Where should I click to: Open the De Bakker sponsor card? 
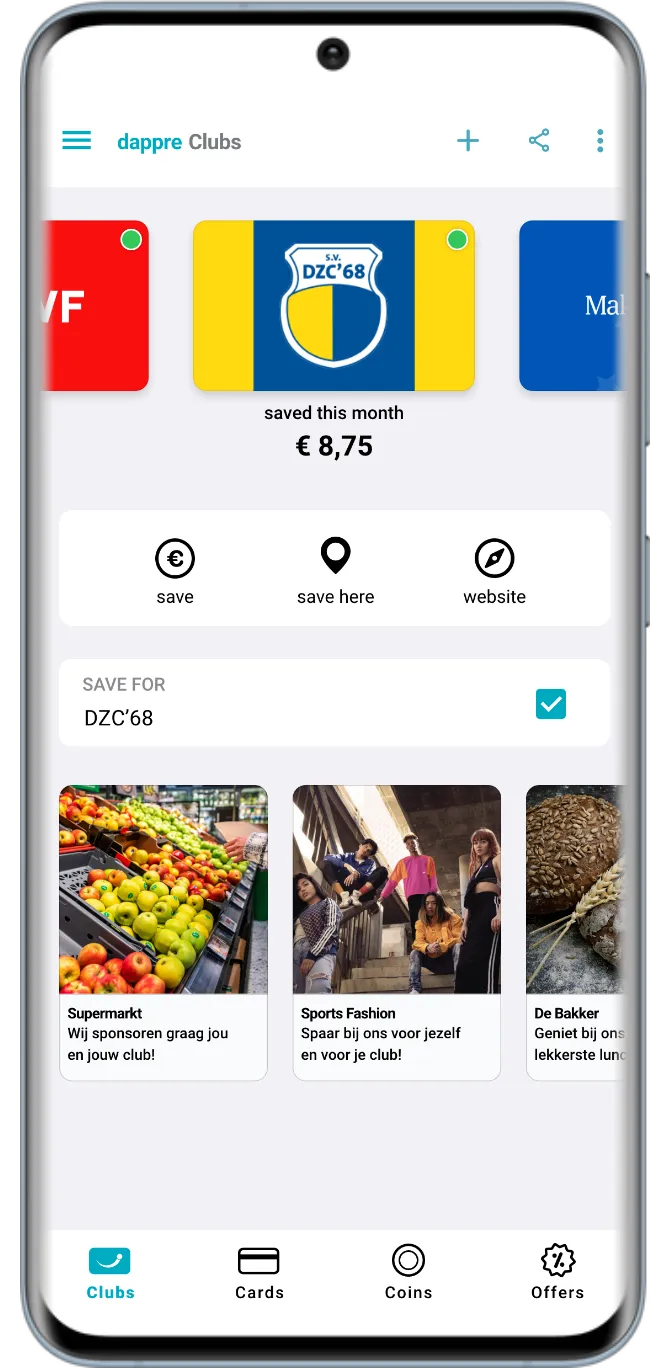575,932
